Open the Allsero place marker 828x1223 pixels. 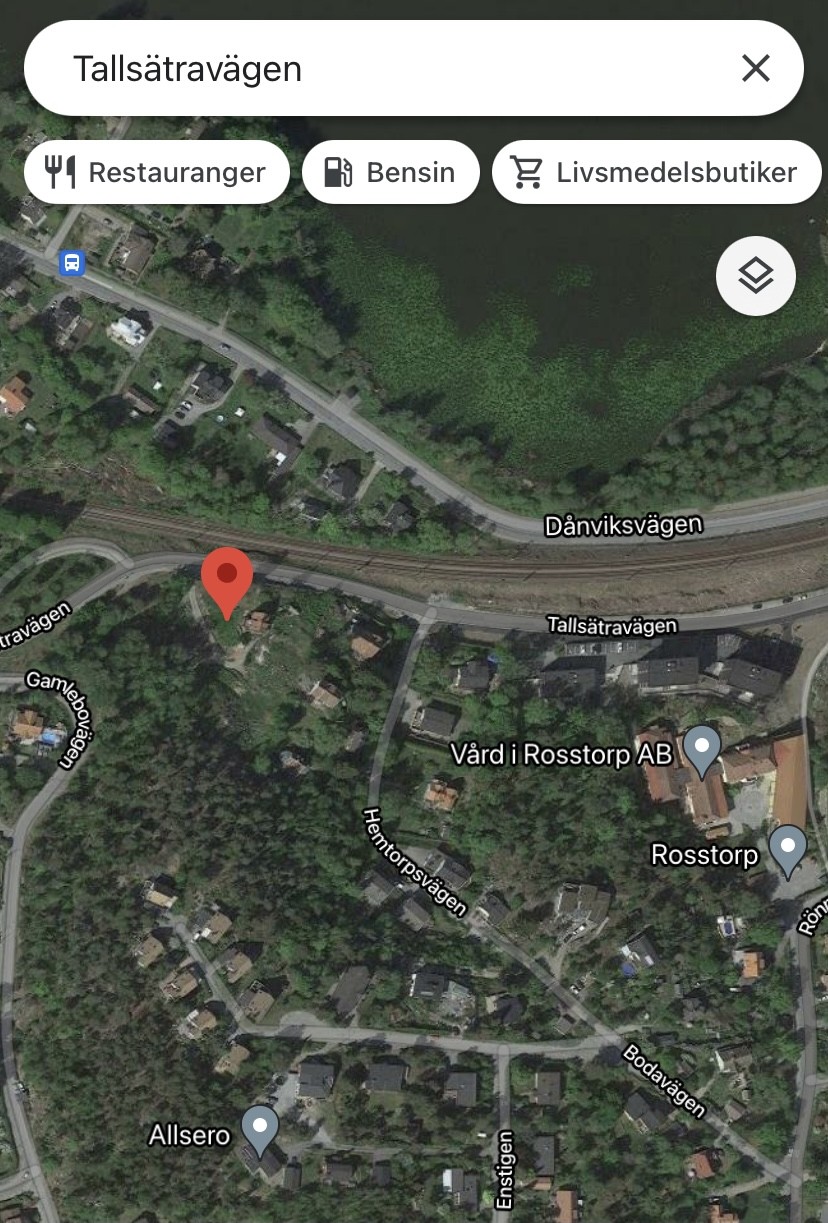pos(260,1129)
